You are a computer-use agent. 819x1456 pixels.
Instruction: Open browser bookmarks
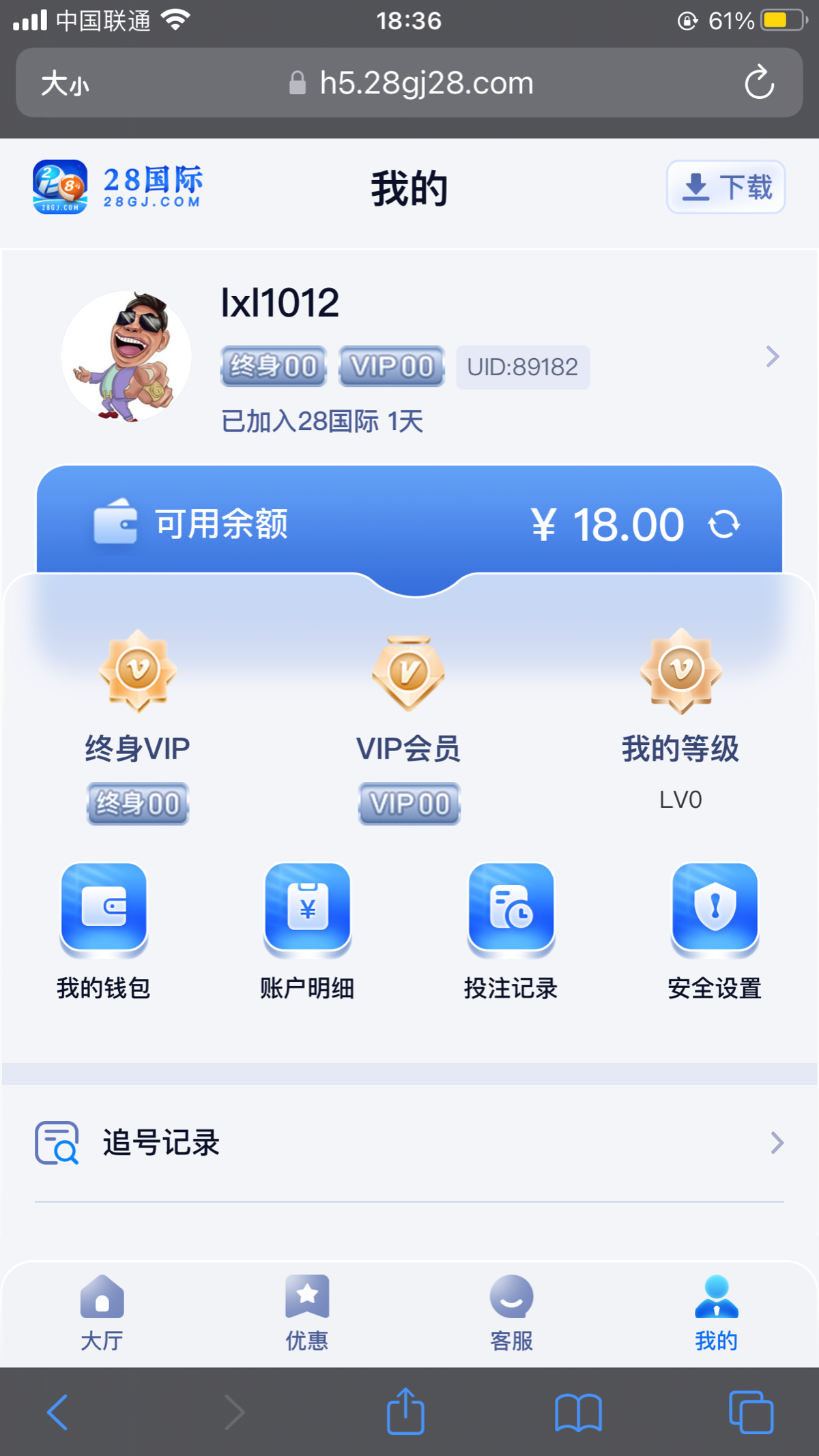(x=578, y=1412)
